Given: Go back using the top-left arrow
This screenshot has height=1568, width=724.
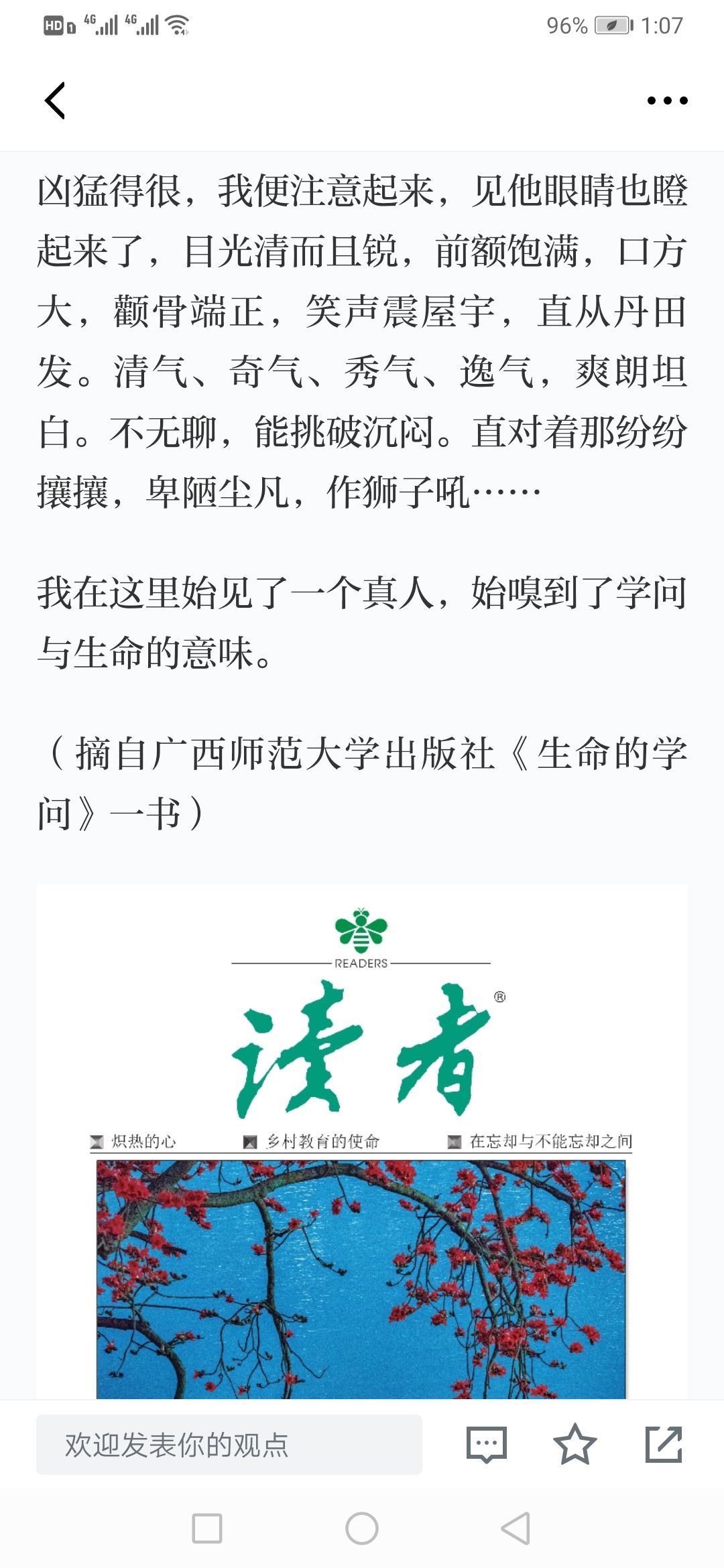Looking at the screenshot, I should click(x=55, y=101).
